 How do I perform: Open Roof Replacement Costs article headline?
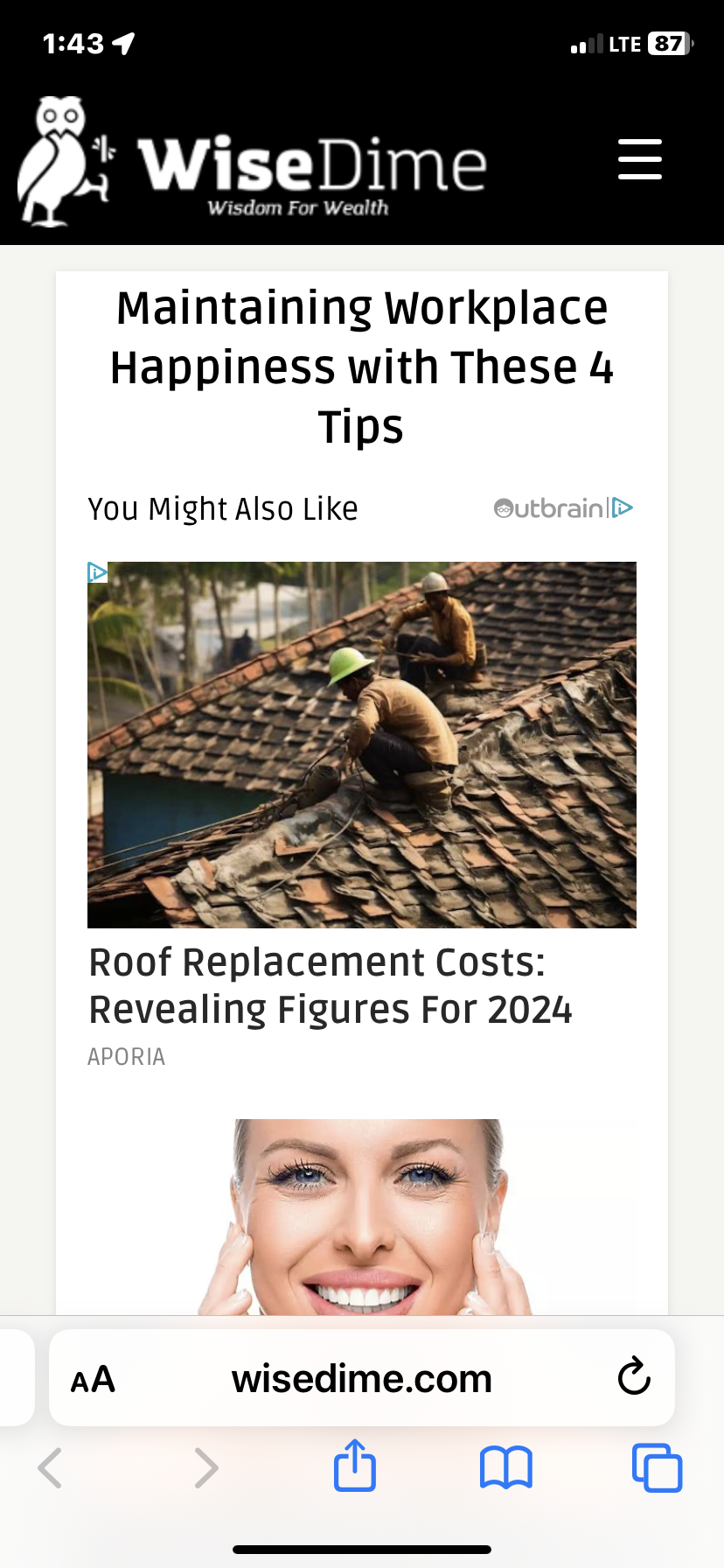[x=331, y=985]
